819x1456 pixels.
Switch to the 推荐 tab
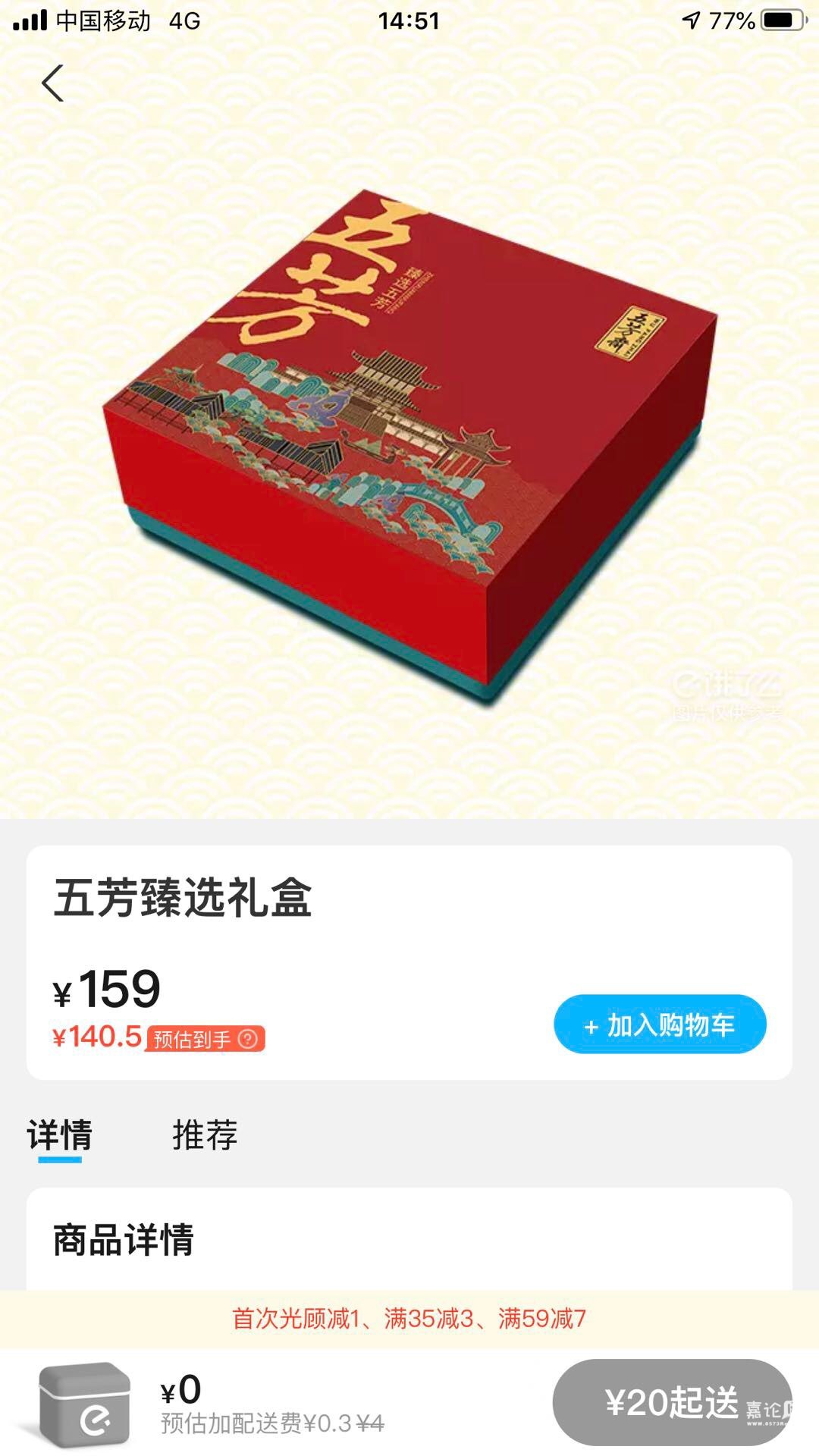205,1135
